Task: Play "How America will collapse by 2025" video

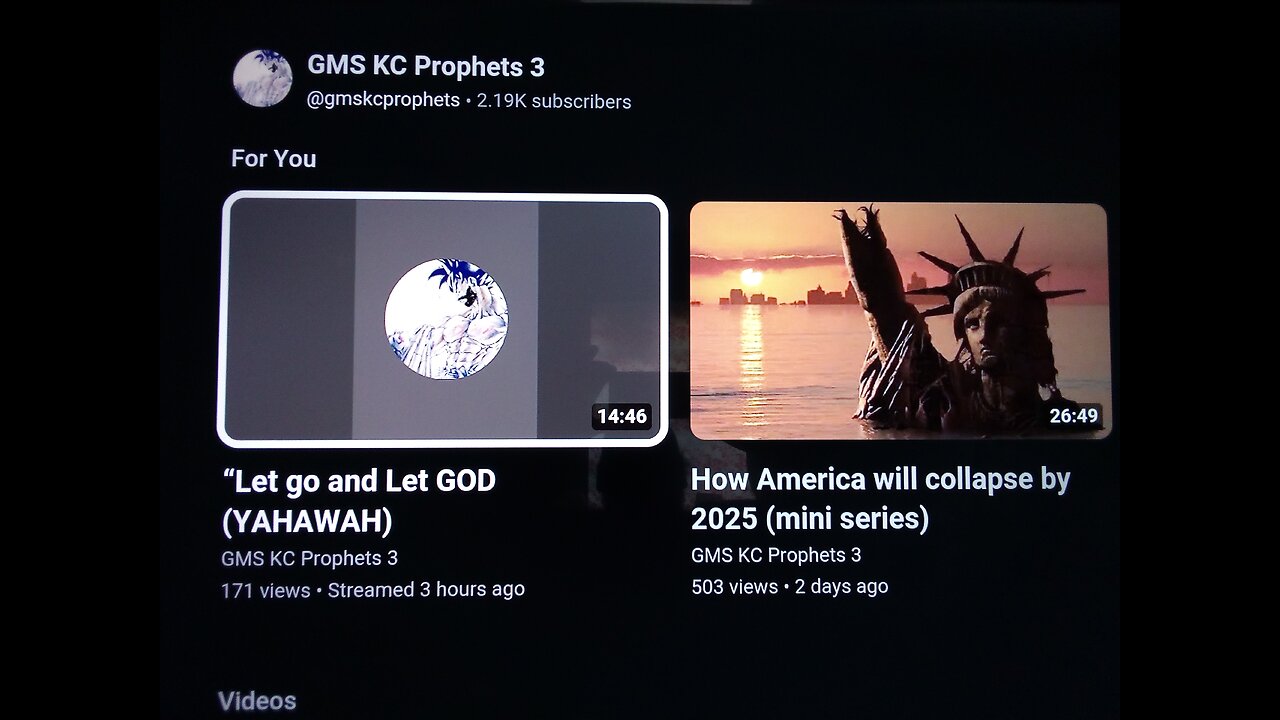Action: click(x=898, y=320)
